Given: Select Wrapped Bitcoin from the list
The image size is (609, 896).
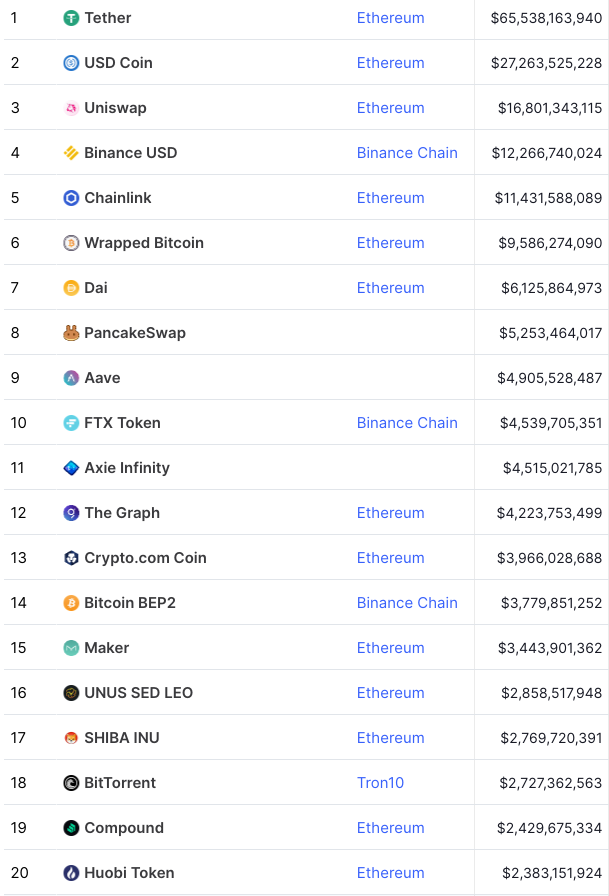Looking at the screenshot, I should (x=143, y=243).
